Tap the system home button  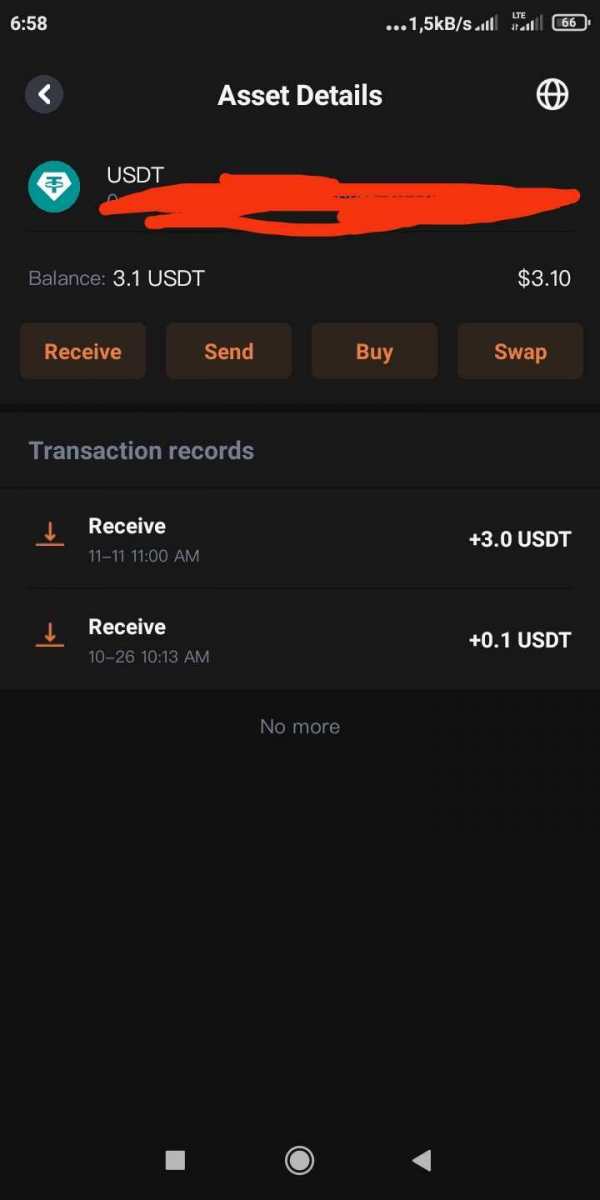(299, 1160)
